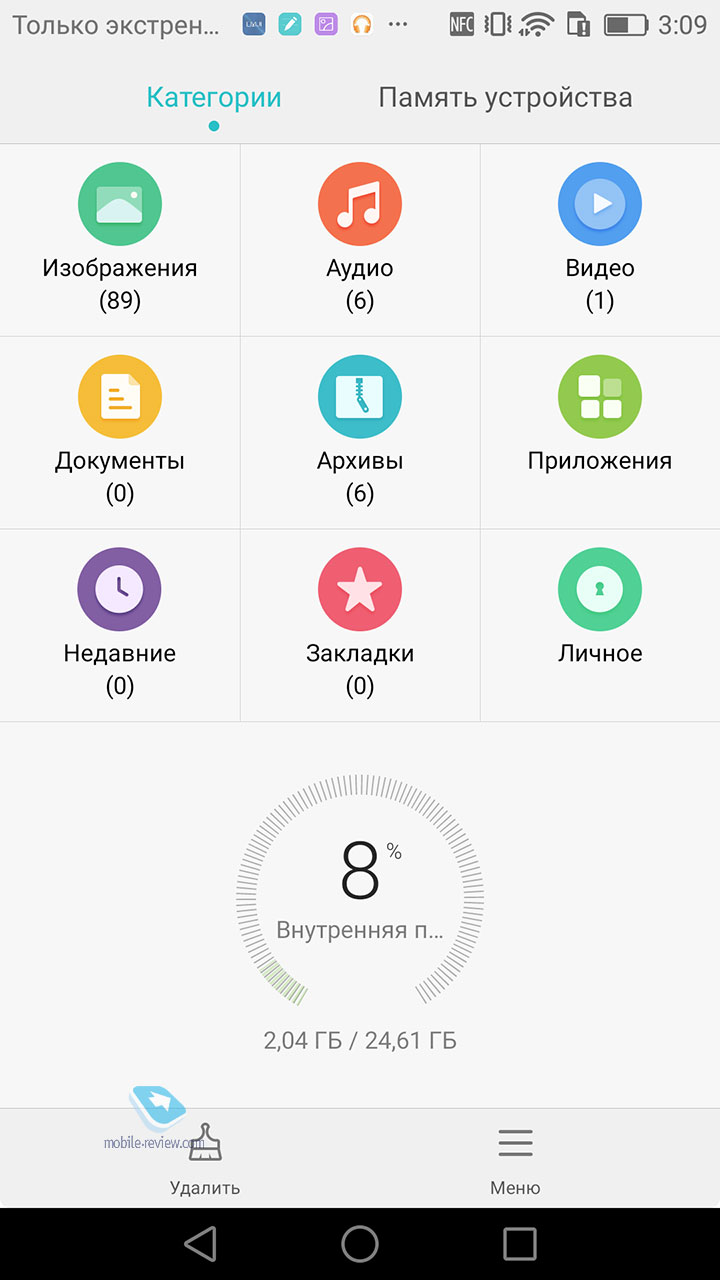Open the Аудио category

[360, 240]
